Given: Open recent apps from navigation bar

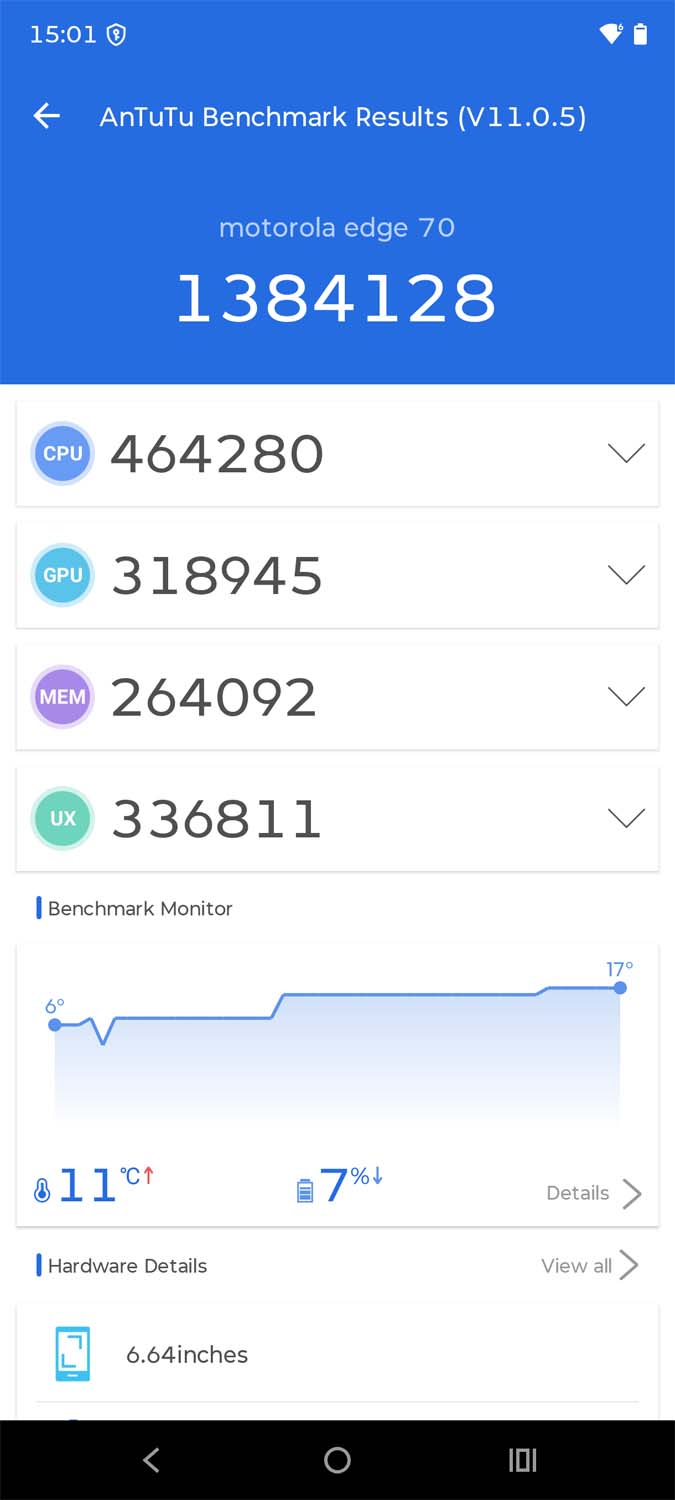Looking at the screenshot, I should (522, 1460).
